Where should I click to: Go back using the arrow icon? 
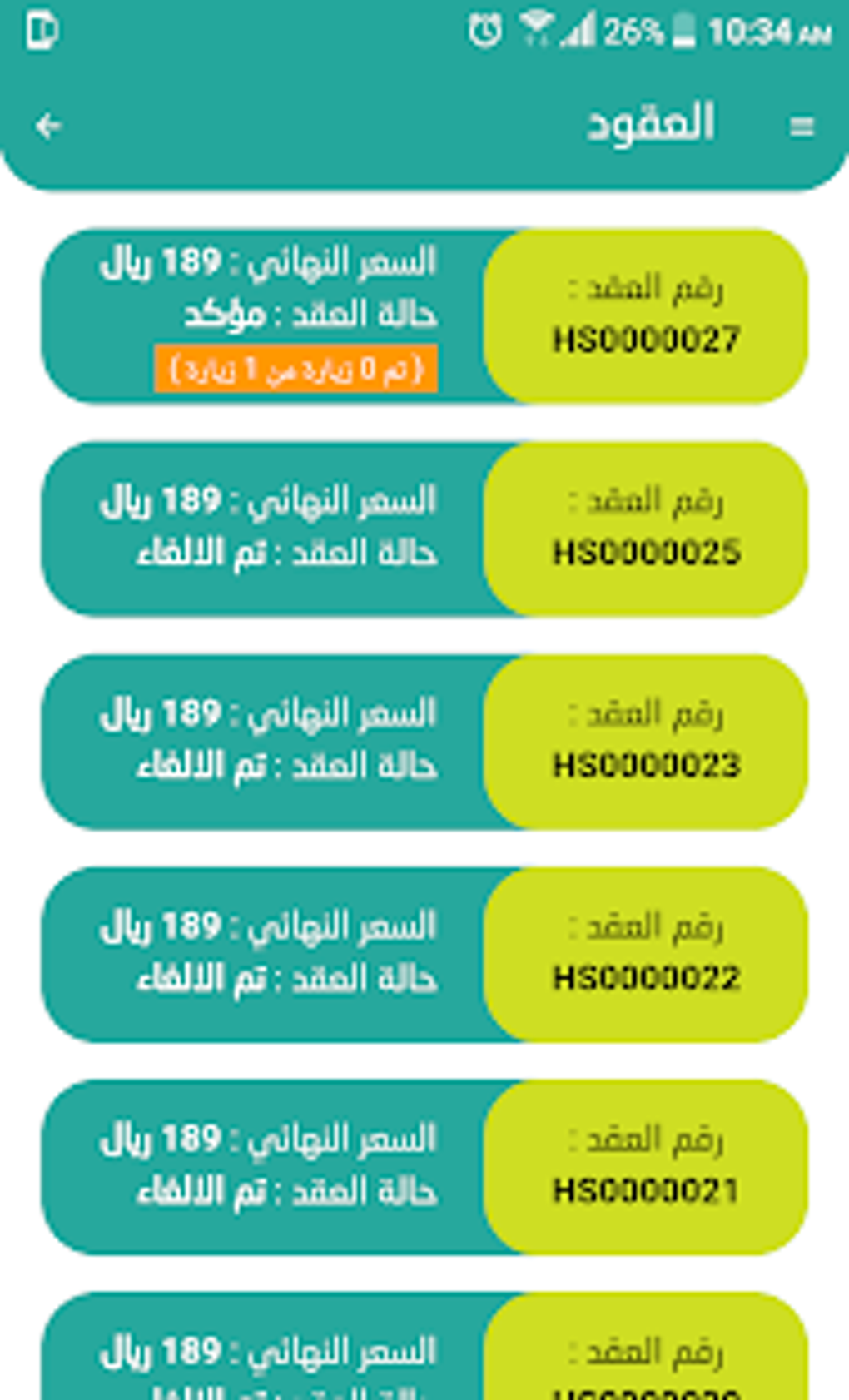coord(48,127)
